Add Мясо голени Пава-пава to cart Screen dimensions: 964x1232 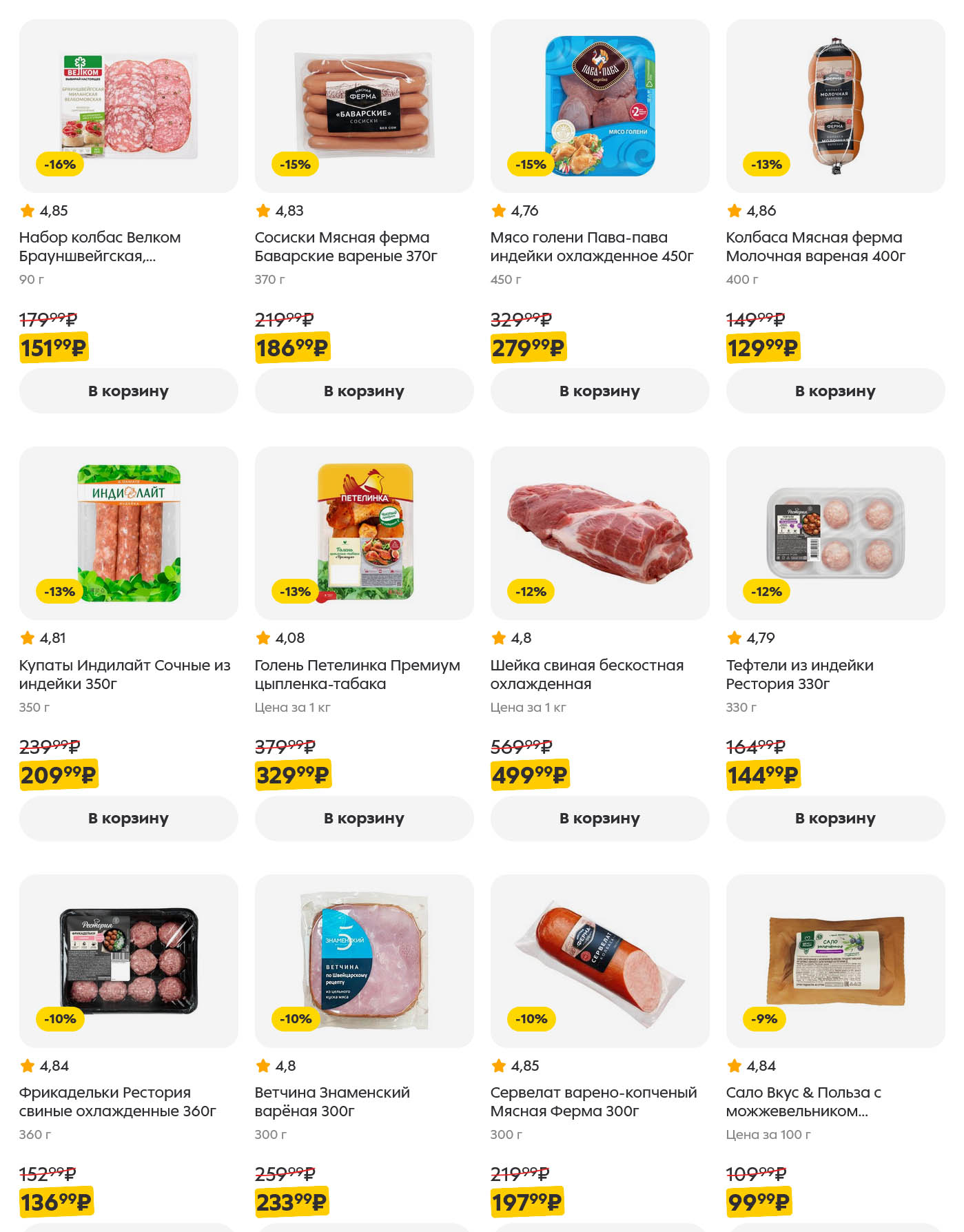[599, 391]
